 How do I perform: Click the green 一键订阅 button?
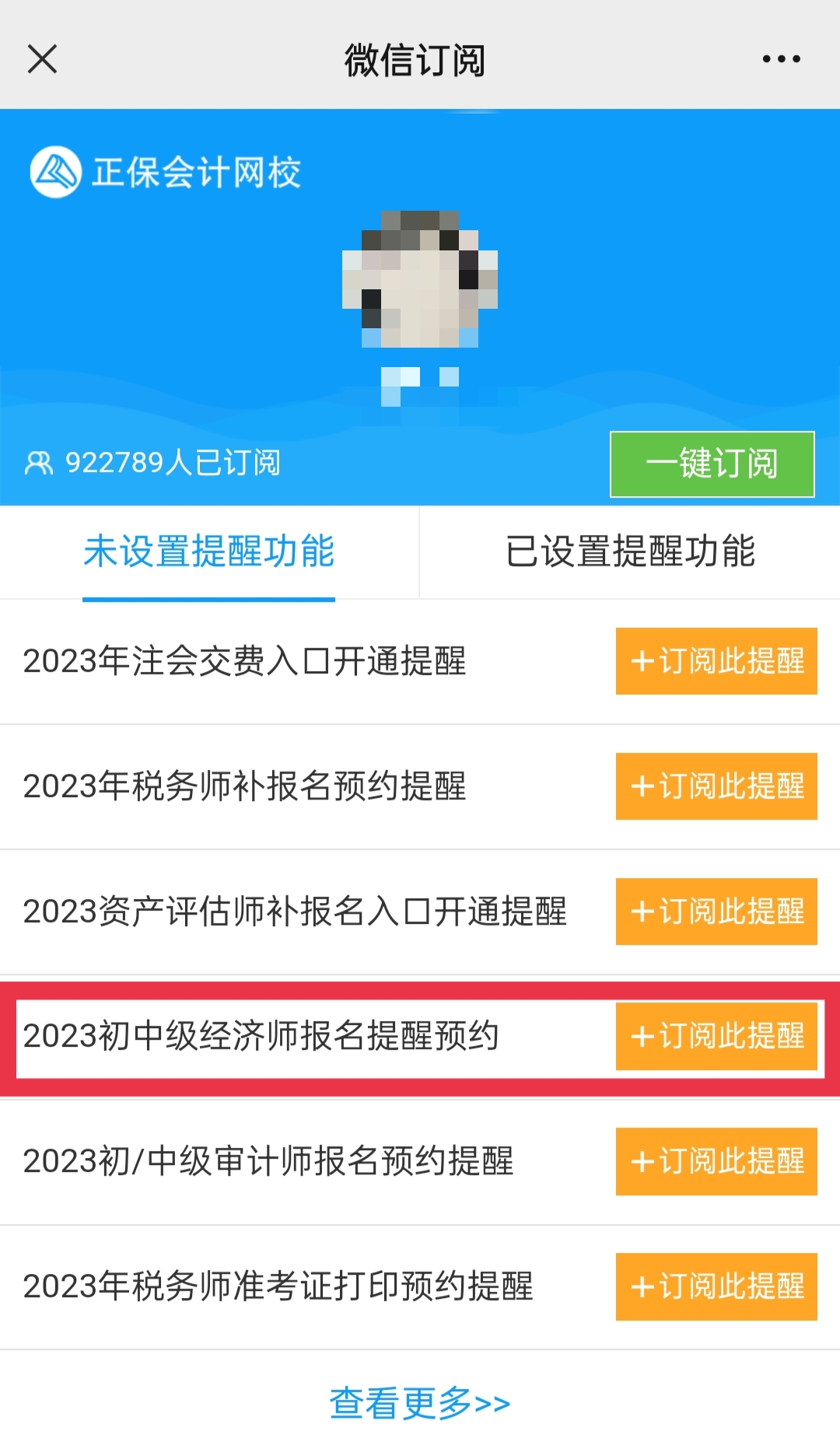coord(712,464)
